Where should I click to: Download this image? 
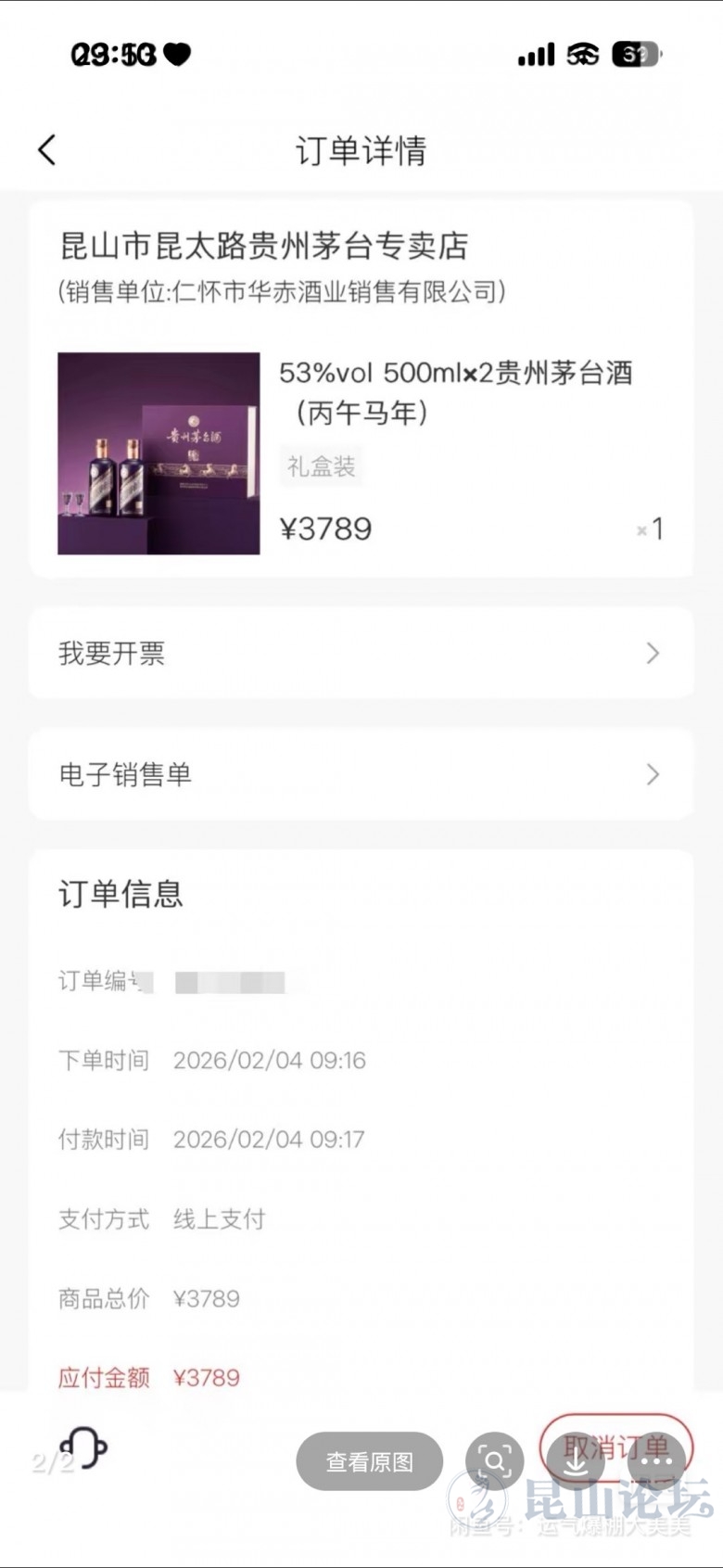[576, 1461]
